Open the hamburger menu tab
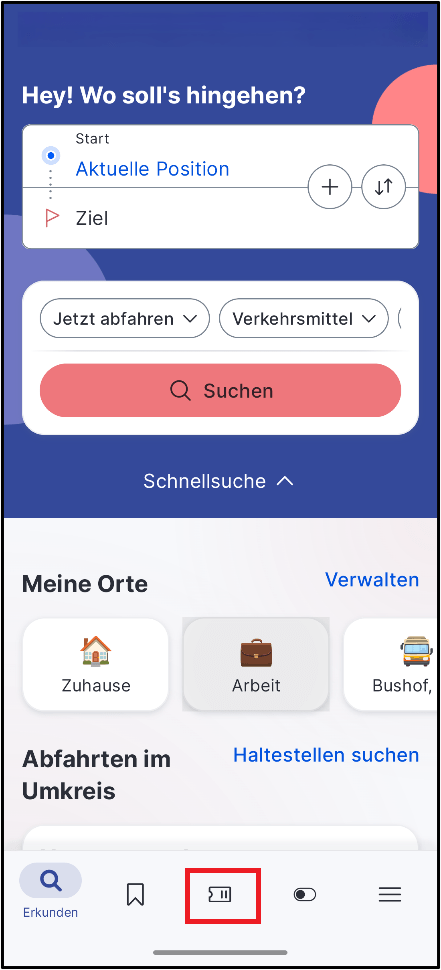This screenshot has width=441, height=970. pos(390,895)
